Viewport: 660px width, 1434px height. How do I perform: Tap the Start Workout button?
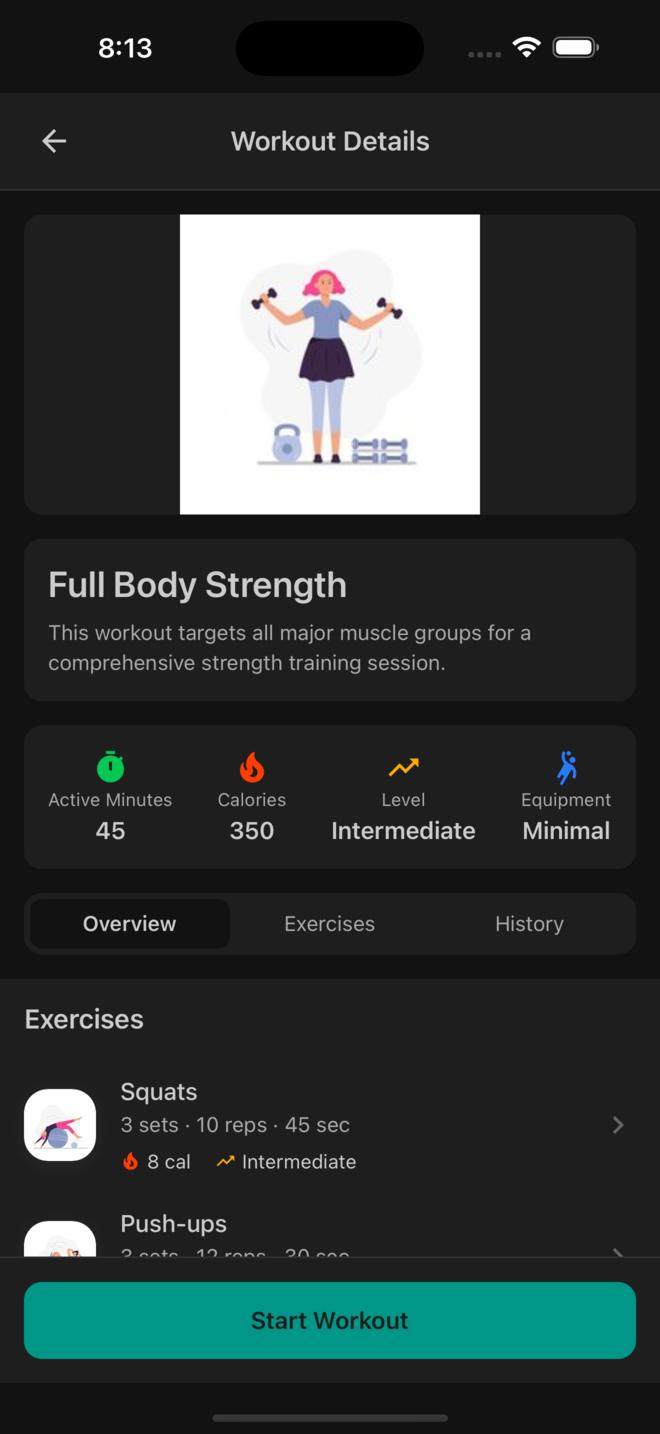pyautogui.click(x=330, y=1320)
